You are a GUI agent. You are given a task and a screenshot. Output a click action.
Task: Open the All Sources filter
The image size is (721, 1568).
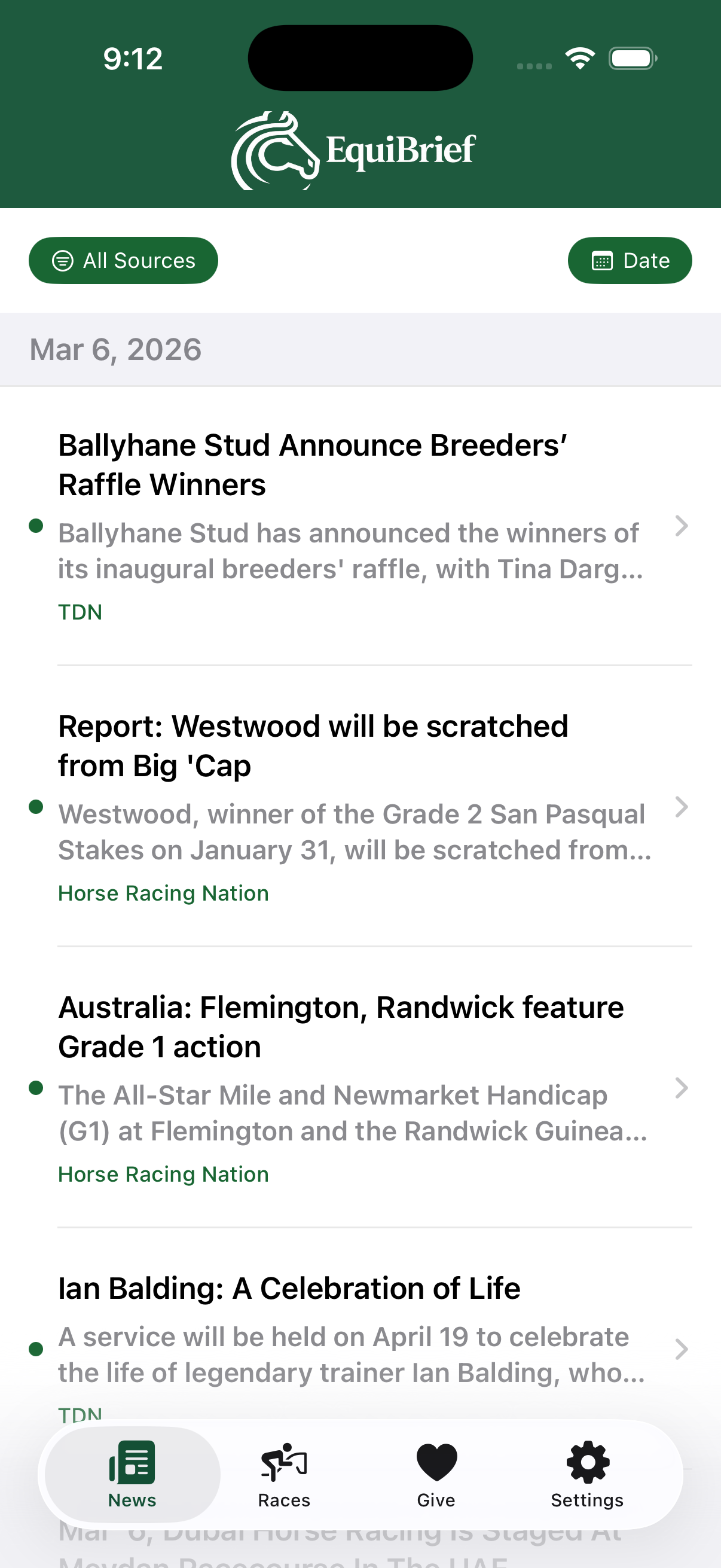pos(123,260)
